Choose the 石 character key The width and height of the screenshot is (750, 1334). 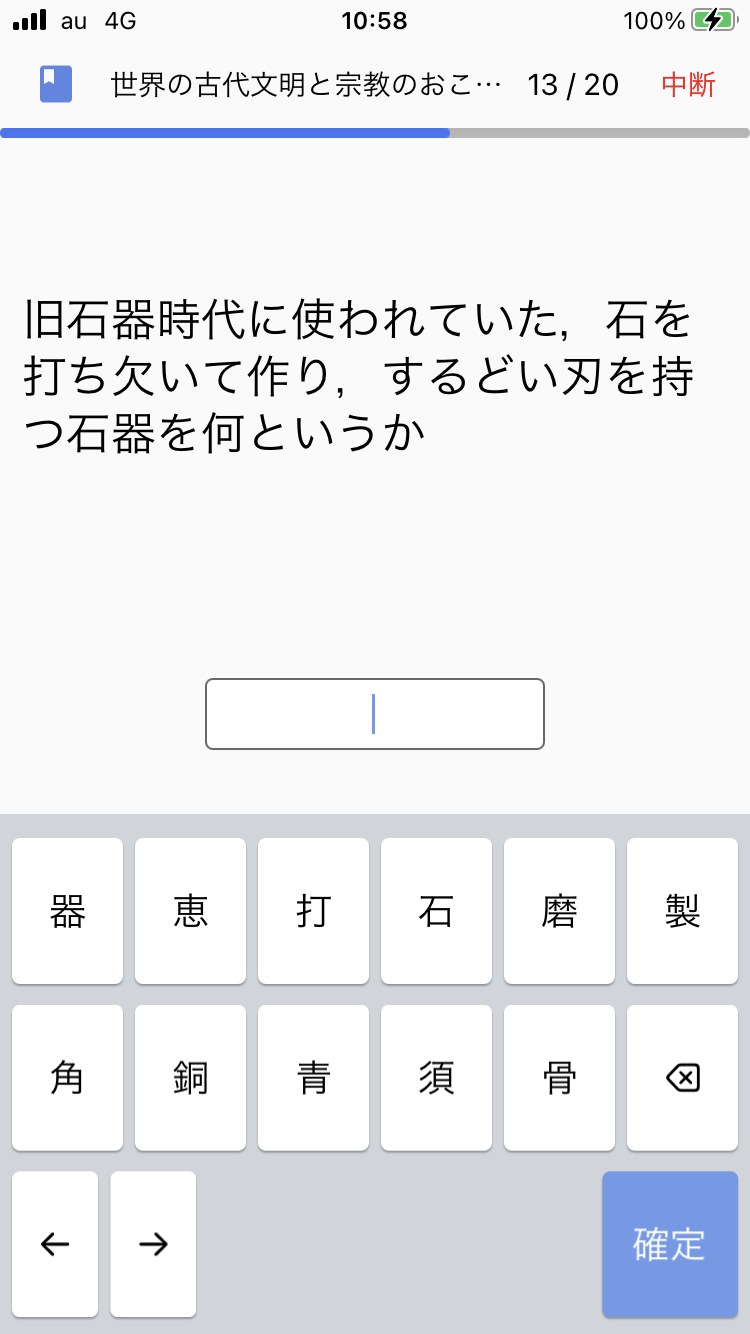(x=437, y=911)
